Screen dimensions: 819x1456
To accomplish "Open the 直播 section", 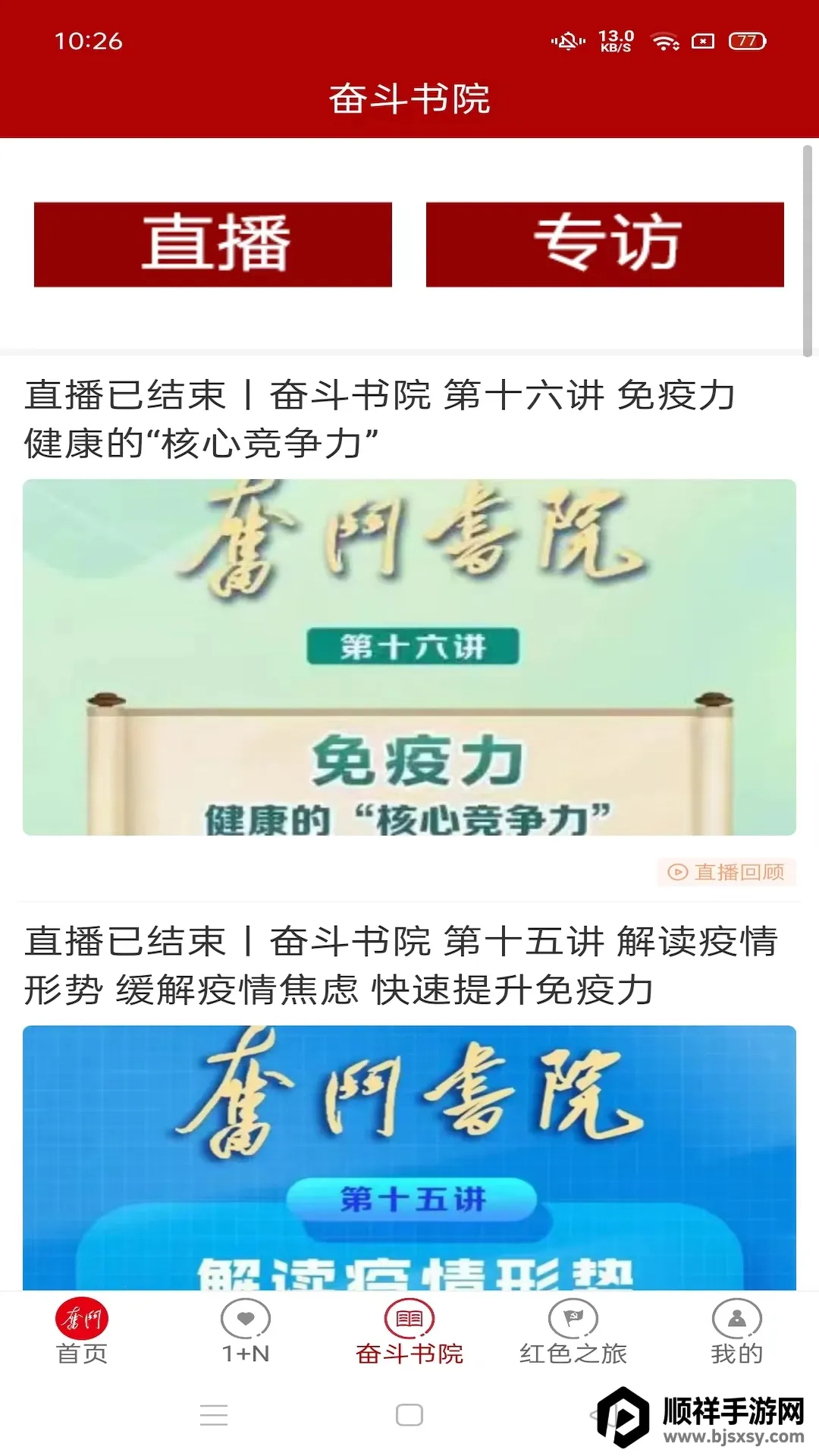I will pyautogui.click(x=213, y=244).
